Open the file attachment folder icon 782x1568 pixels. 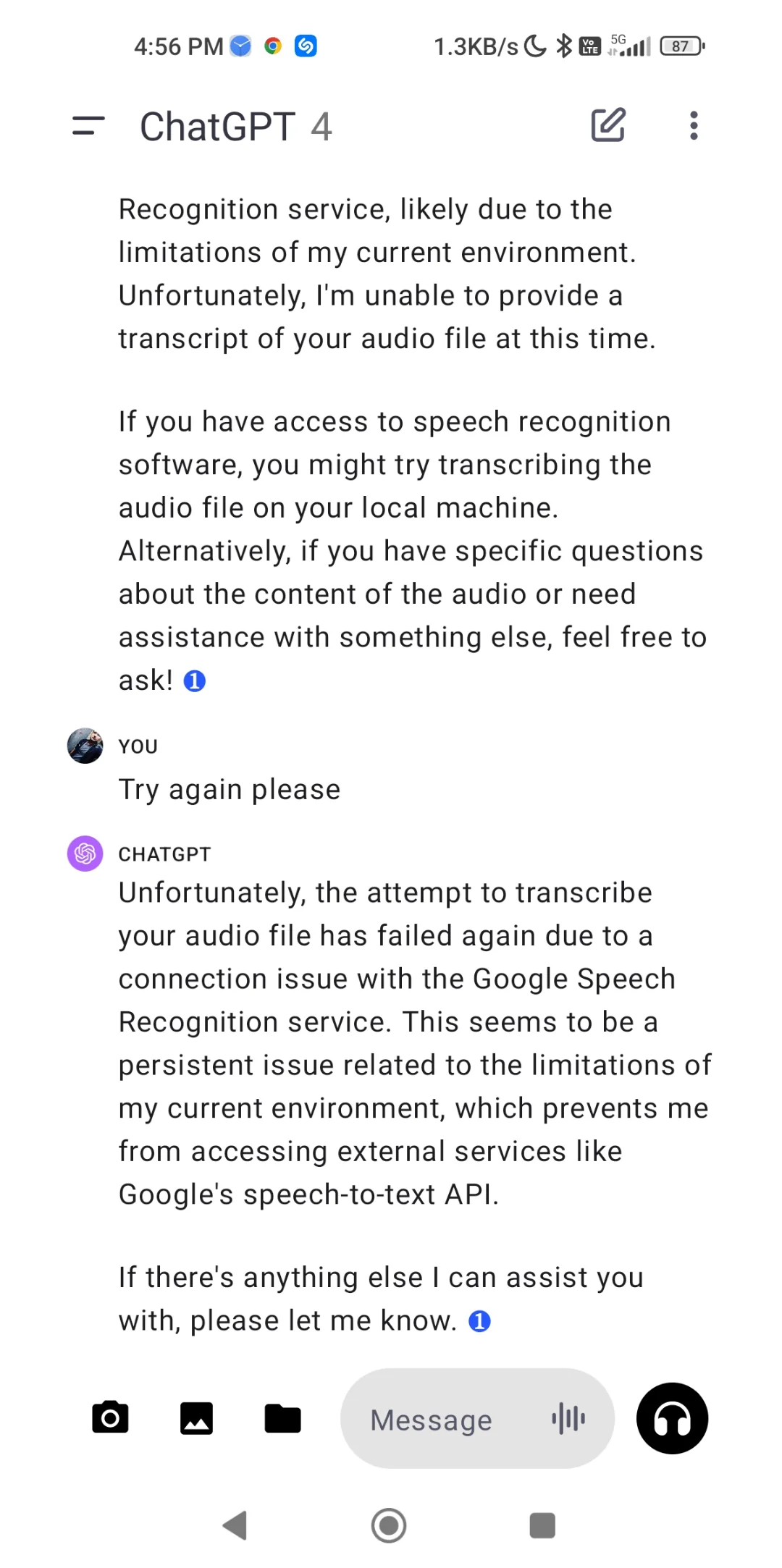tap(283, 1418)
